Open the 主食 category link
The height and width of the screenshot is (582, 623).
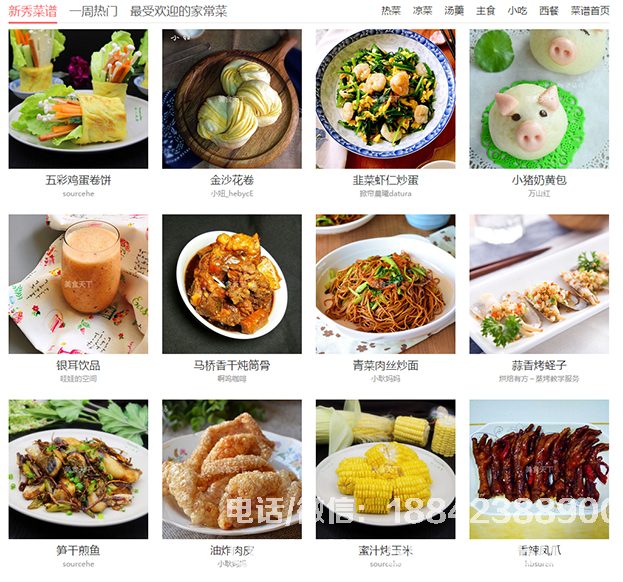485,11
